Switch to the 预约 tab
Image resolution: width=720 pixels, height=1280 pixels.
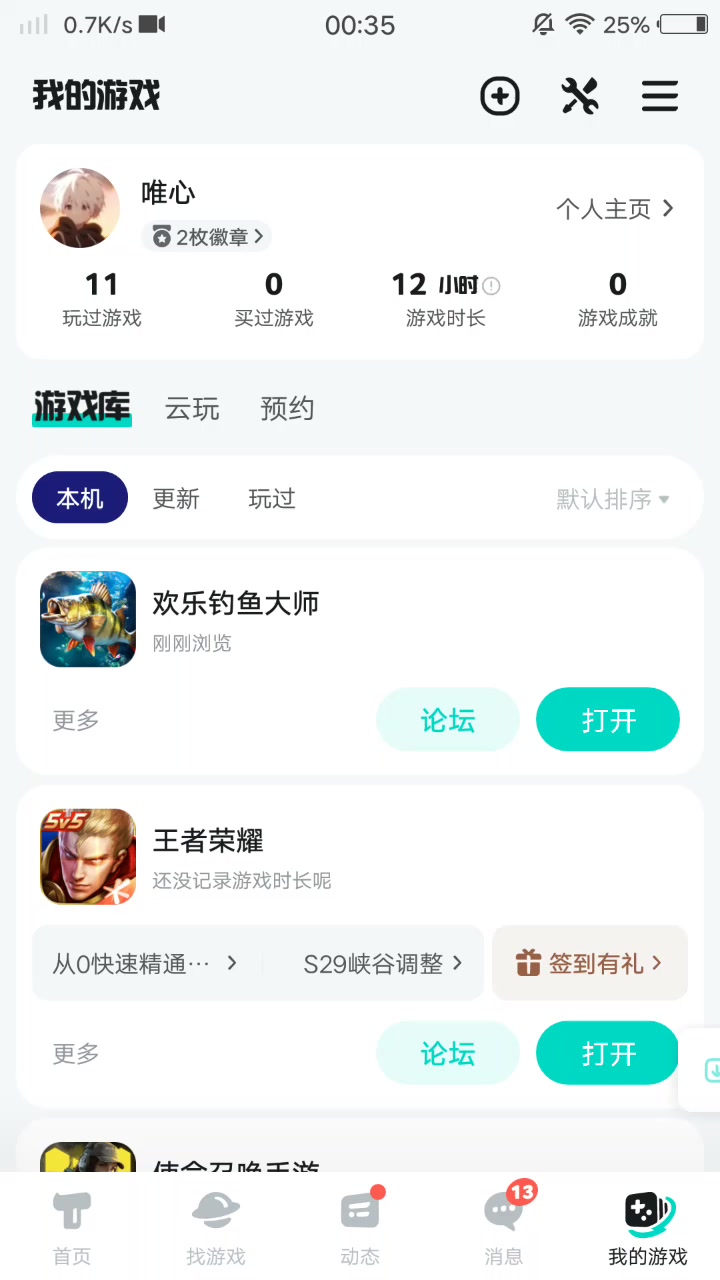tap(288, 409)
